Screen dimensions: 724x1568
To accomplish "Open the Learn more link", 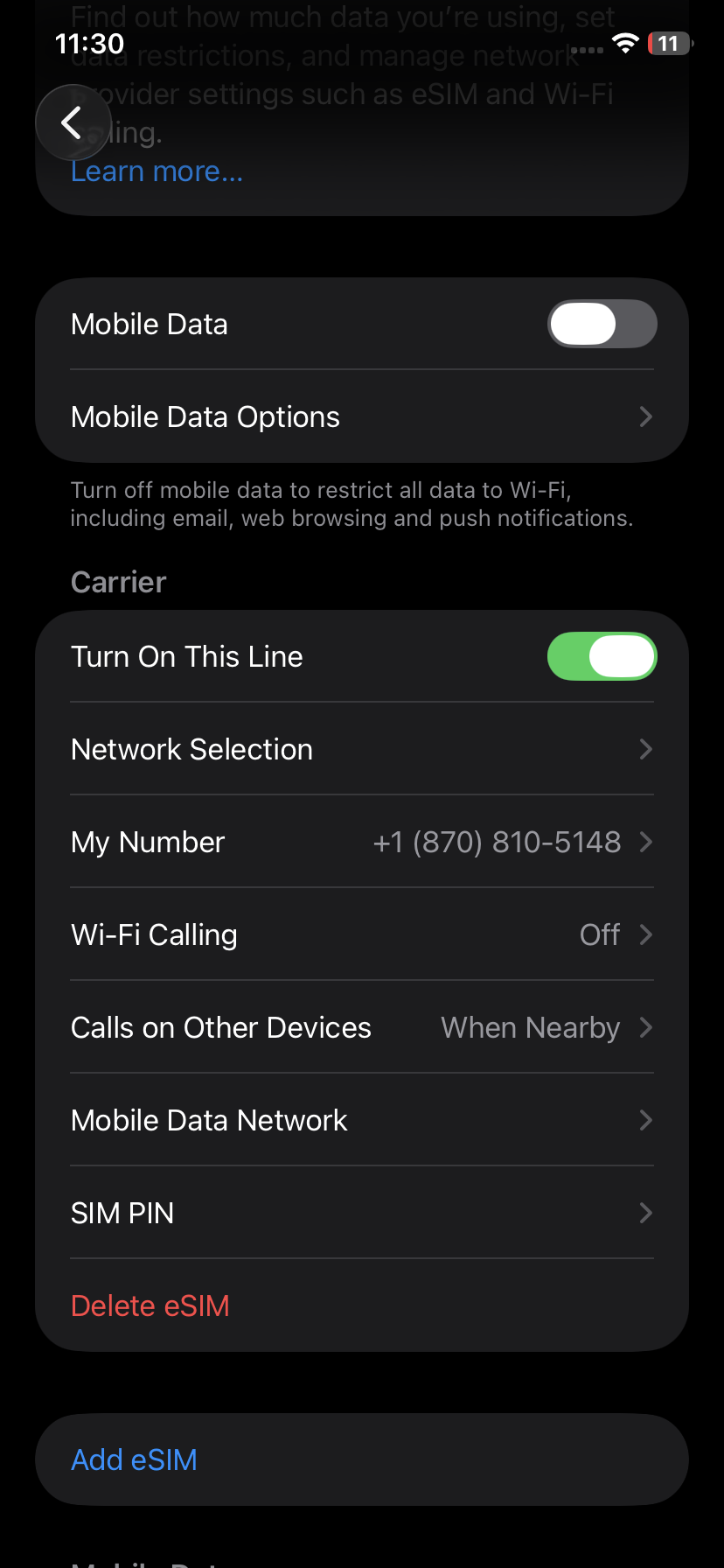I will tap(157, 171).
